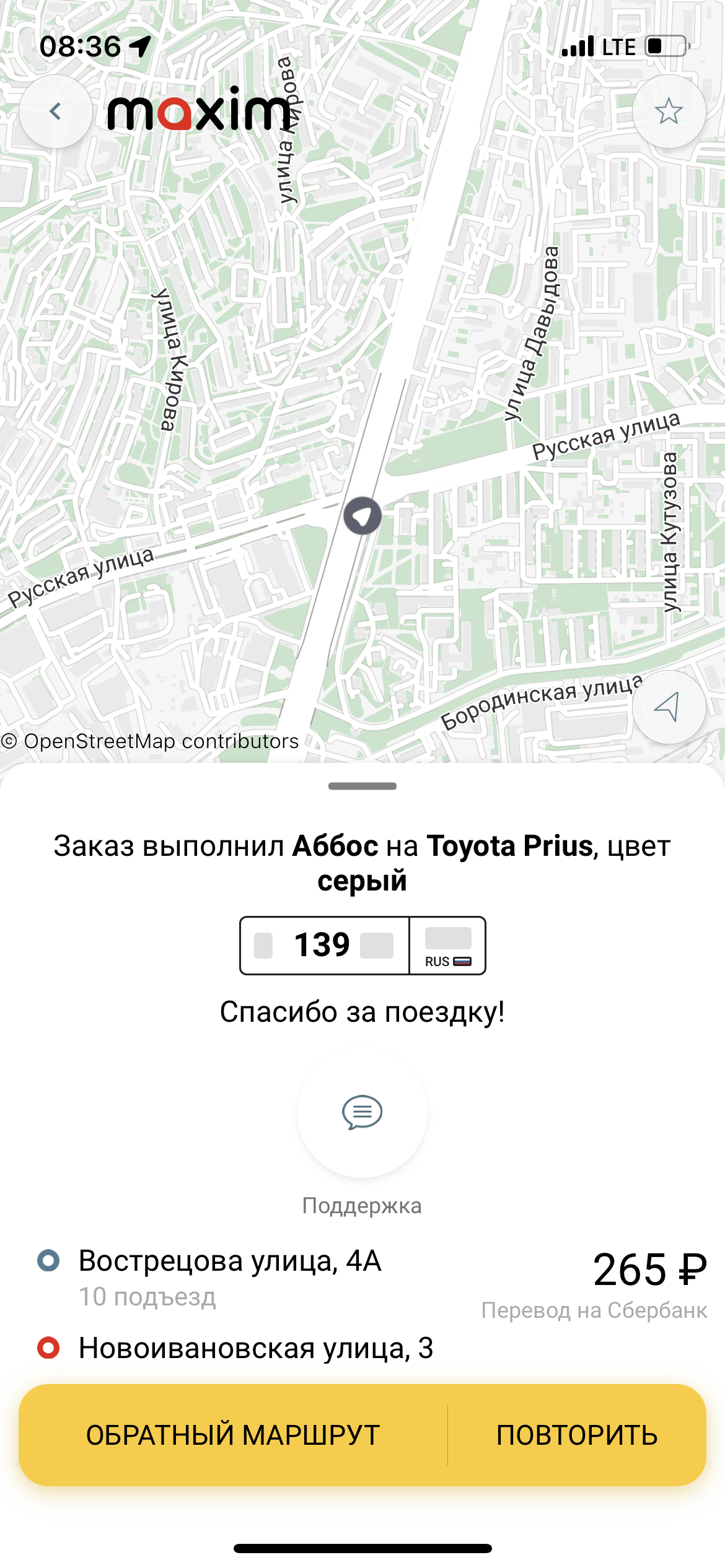
Task: Expand the order sheet using its drag handle
Action: 362,786
